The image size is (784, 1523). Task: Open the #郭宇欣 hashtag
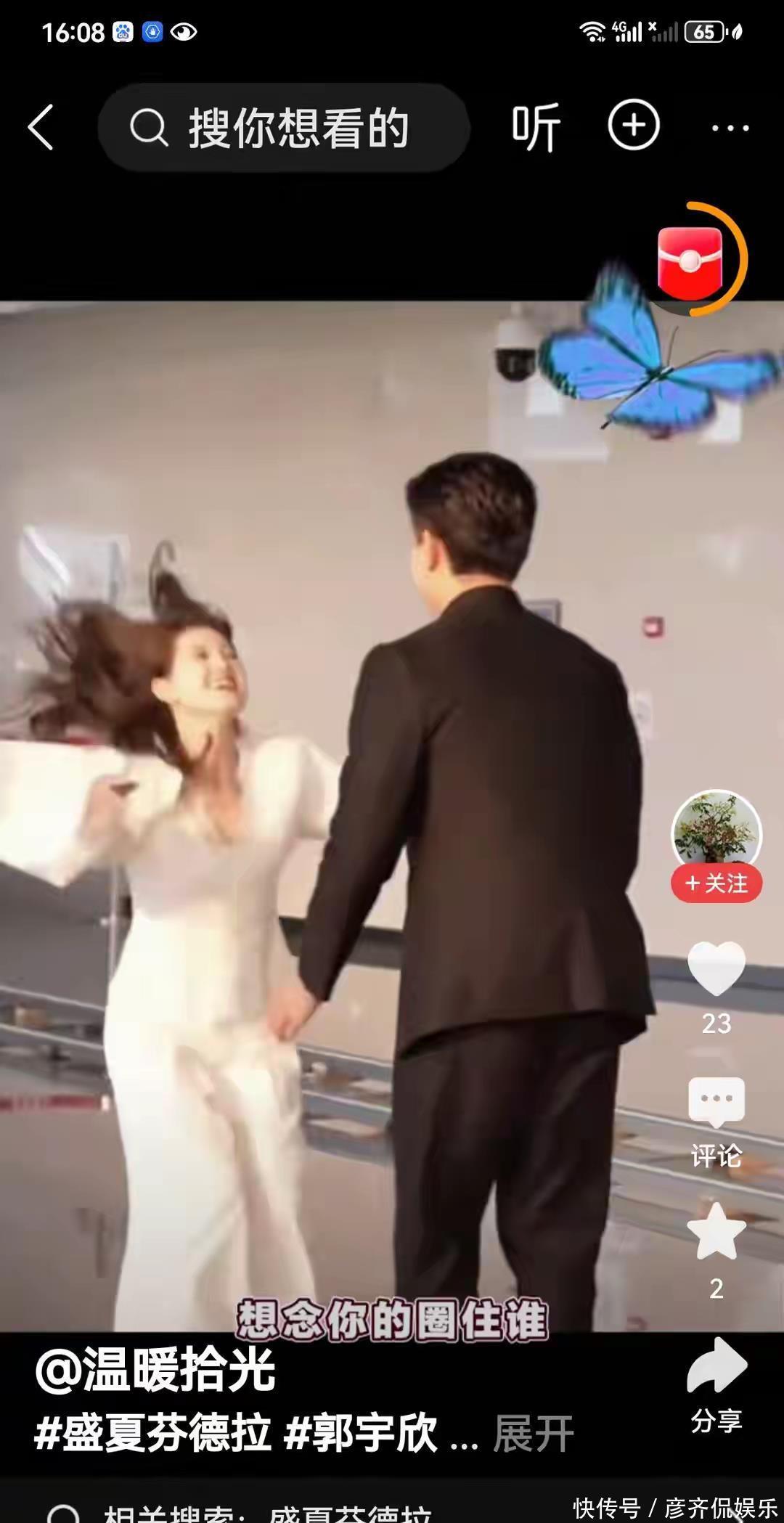pos(361,1433)
